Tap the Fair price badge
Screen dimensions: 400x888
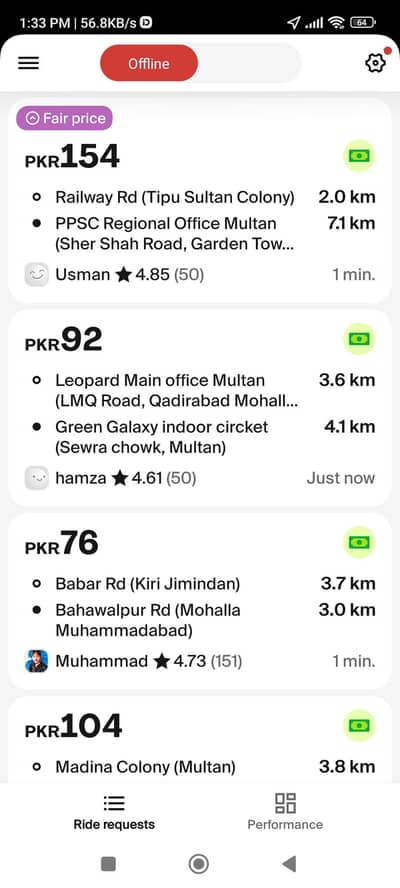[65, 118]
